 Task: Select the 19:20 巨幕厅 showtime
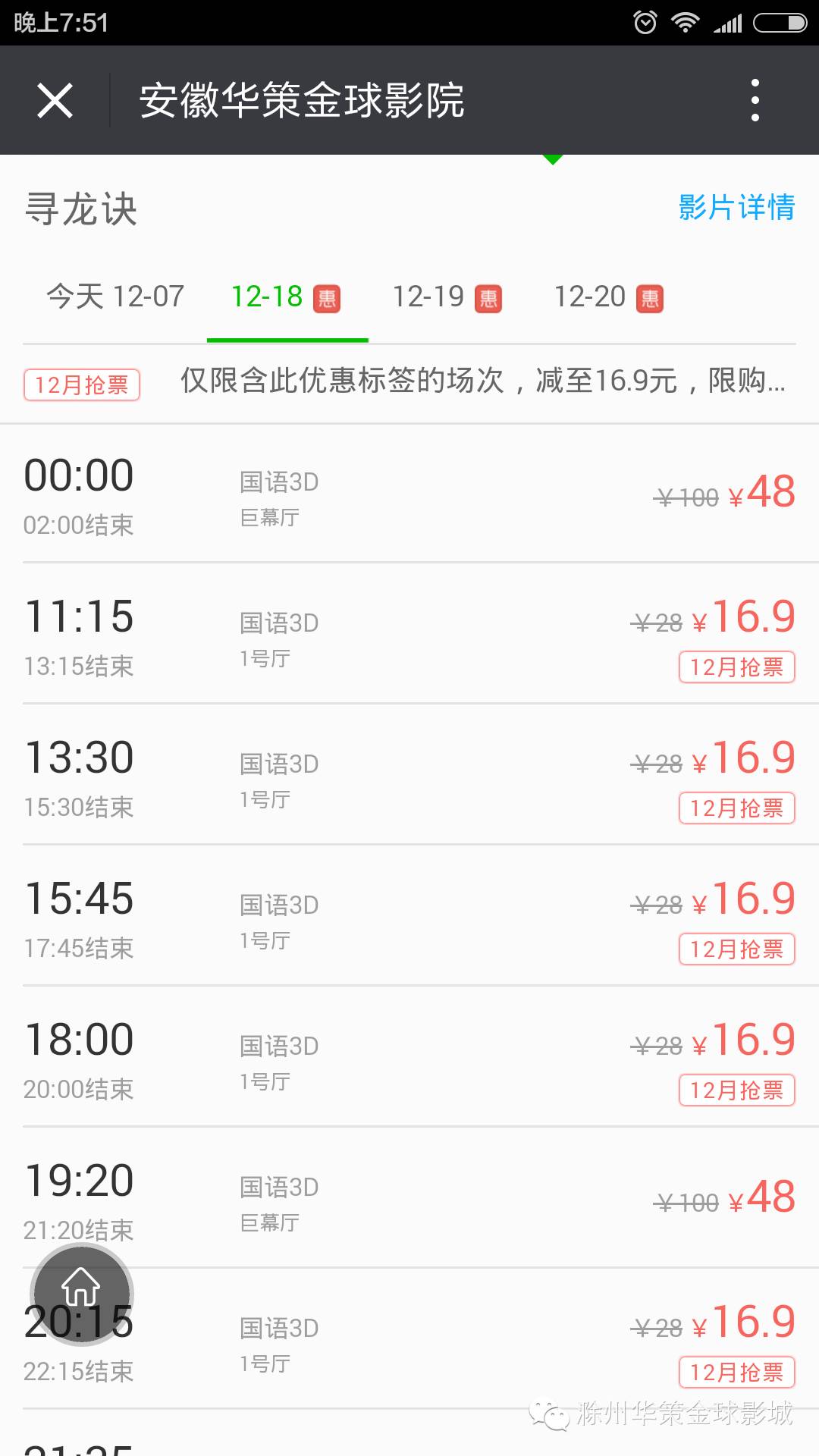pyautogui.click(x=409, y=1198)
